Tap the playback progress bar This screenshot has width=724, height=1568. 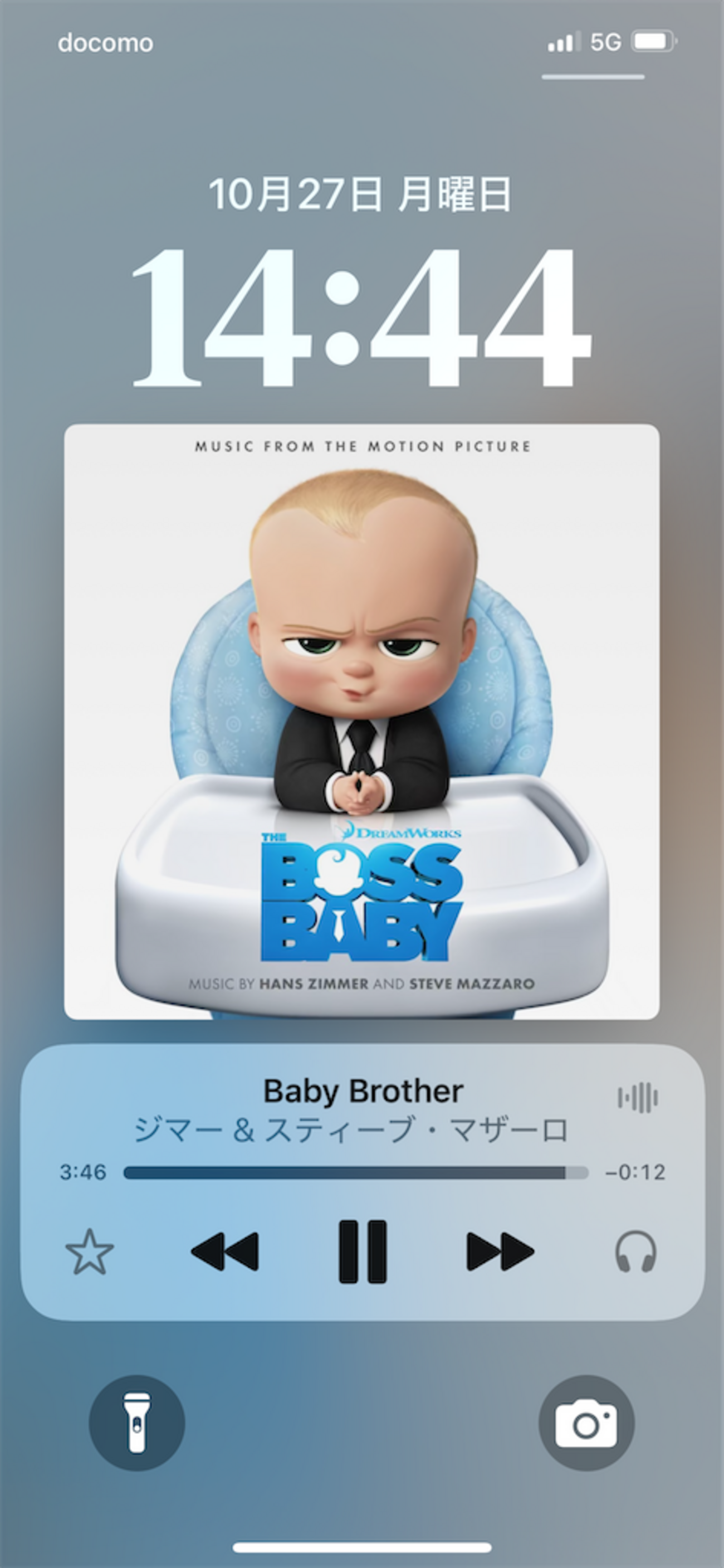coord(356,1172)
